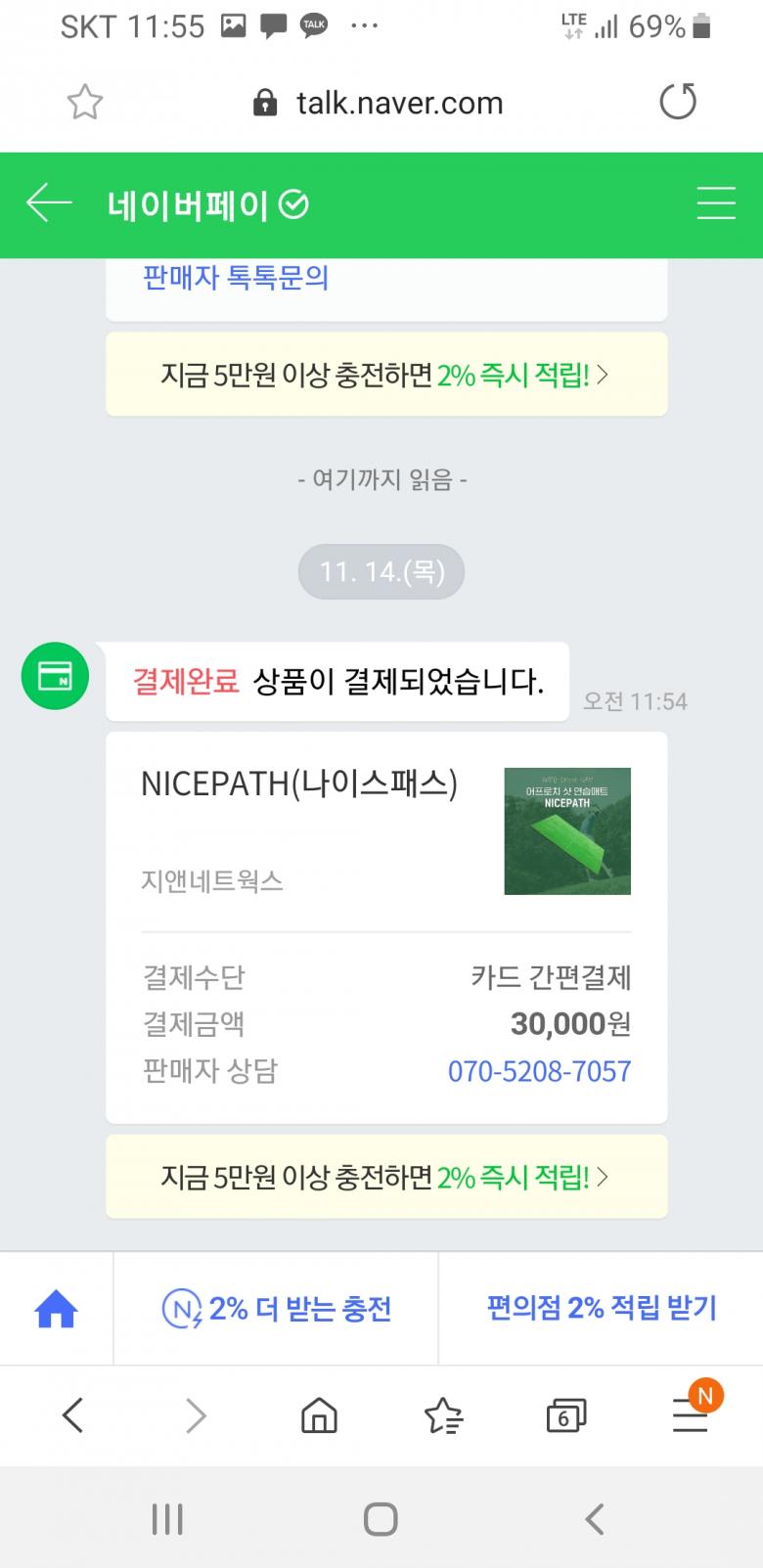Go back in browser toolbar

72,1414
